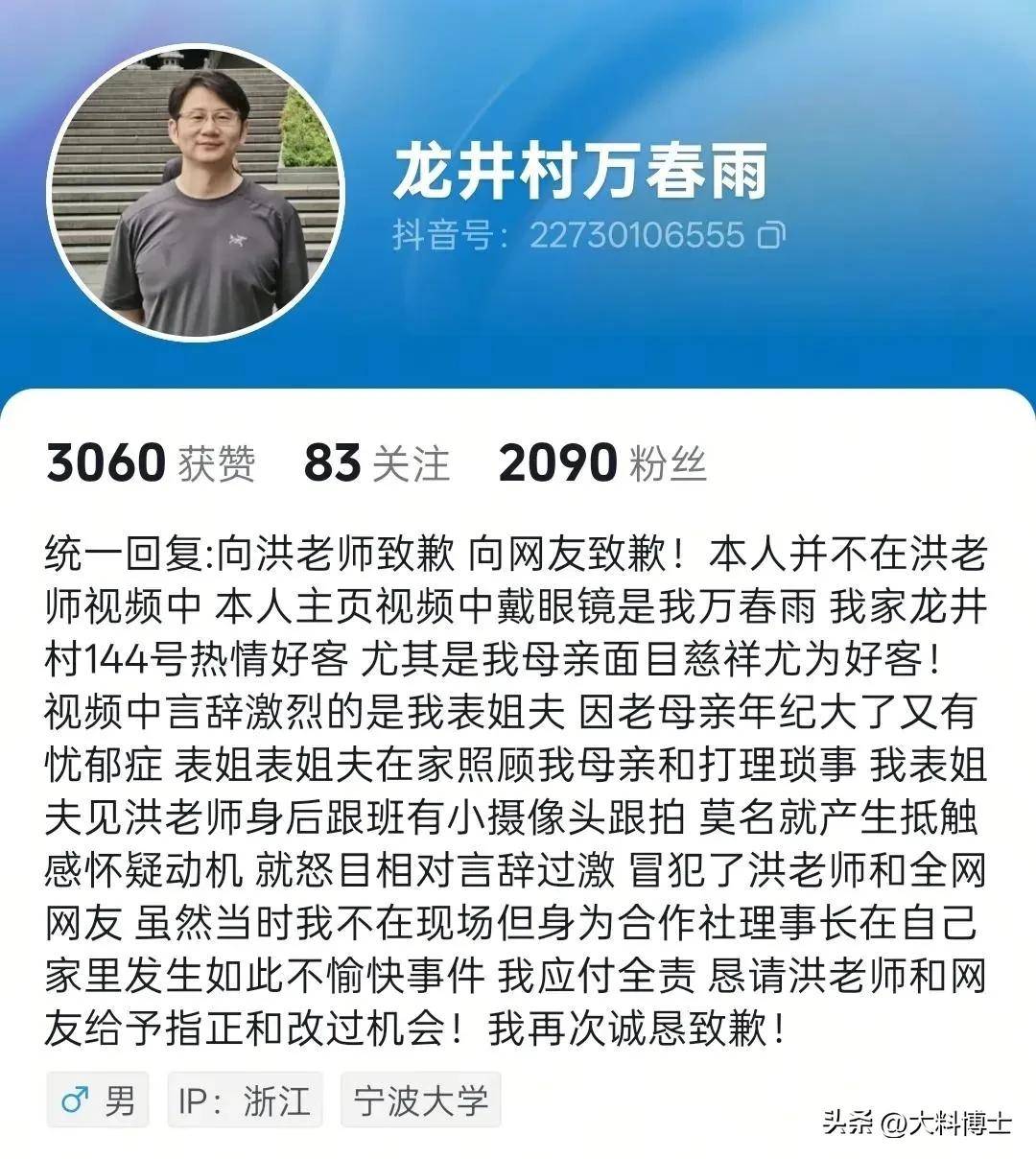View the 83 关注 following list

376,462
